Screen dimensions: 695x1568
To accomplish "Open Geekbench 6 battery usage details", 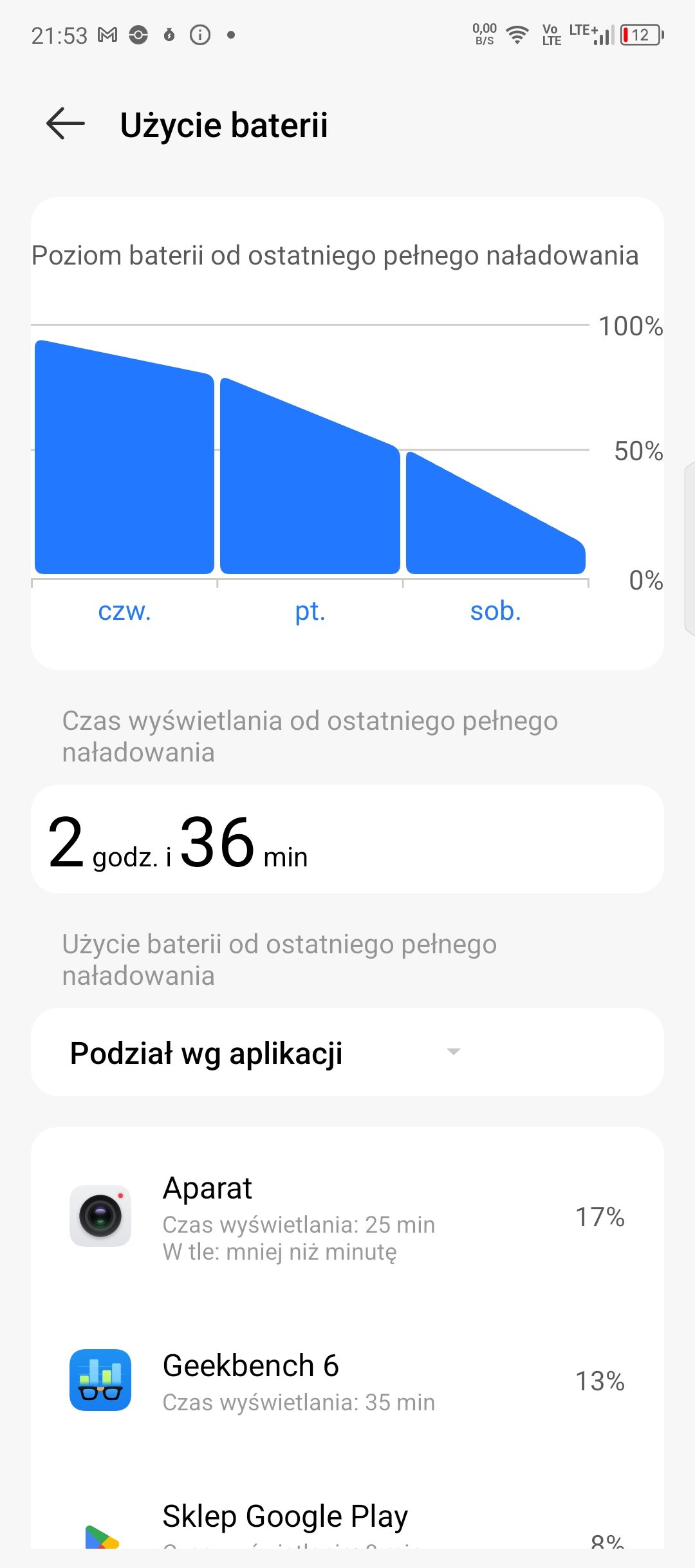I will pos(347,1381).
